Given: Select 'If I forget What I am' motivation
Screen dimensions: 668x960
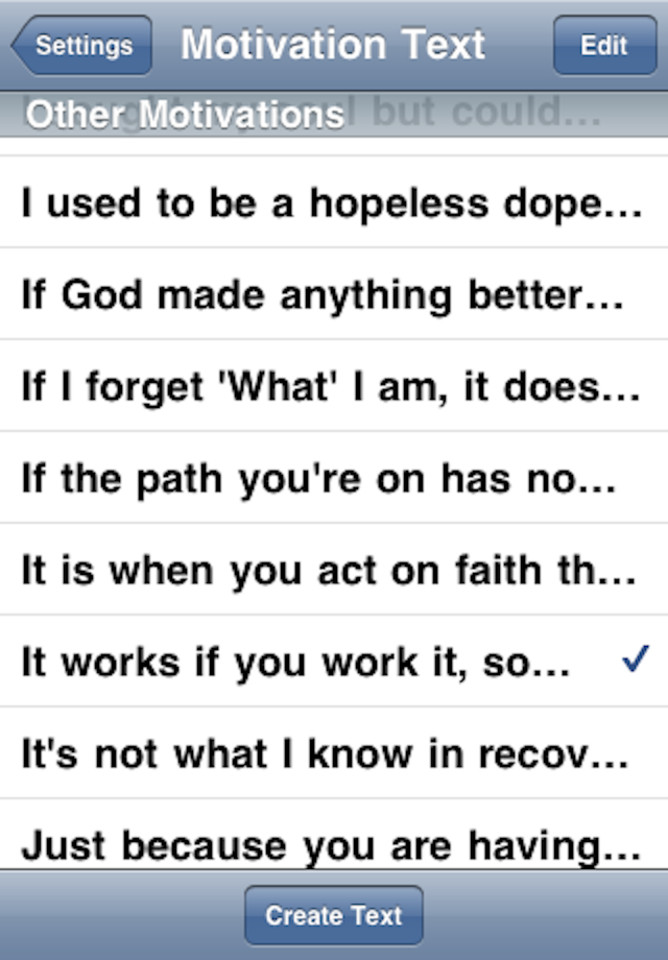Looking at the screenshot, I should click(330, 387).
